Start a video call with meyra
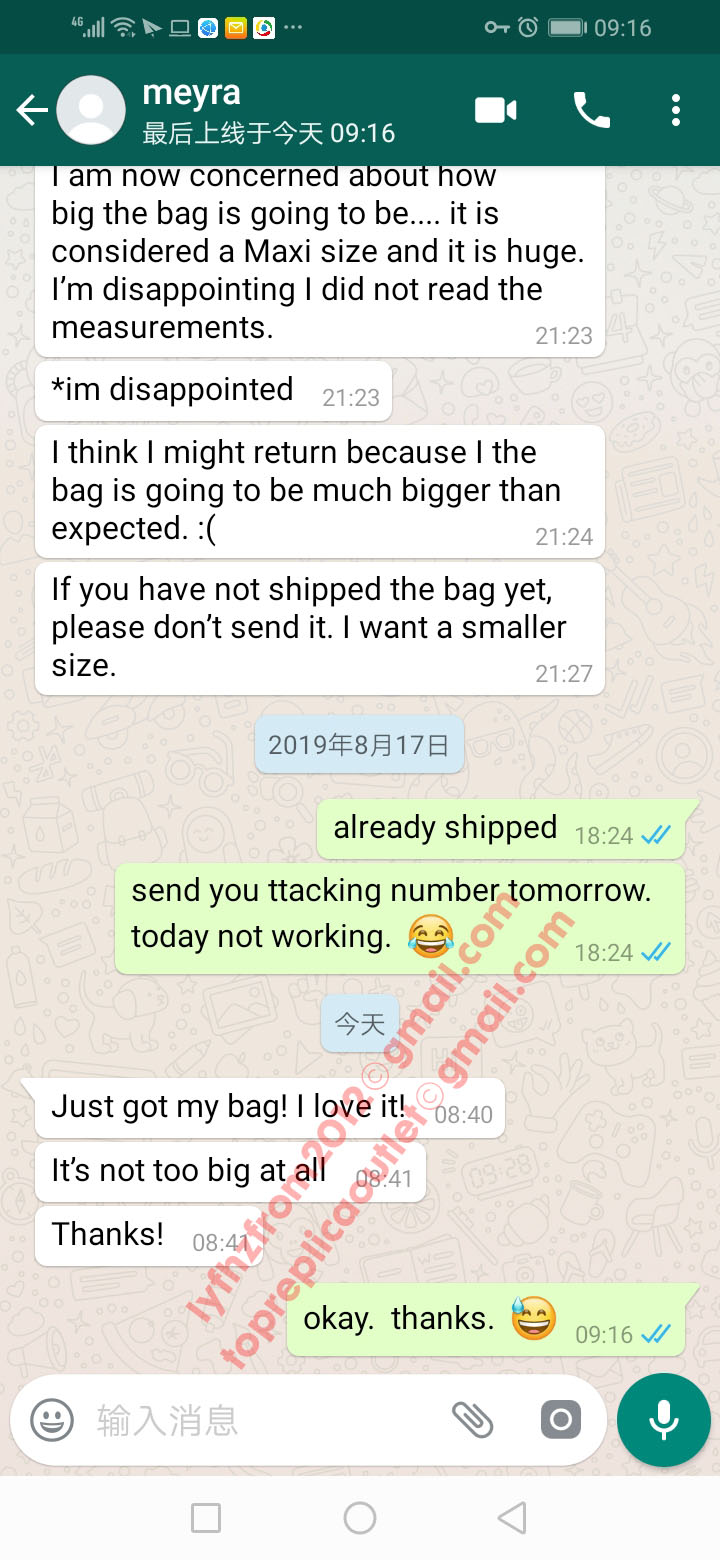The image size is (720, 1560). [496, 110]
